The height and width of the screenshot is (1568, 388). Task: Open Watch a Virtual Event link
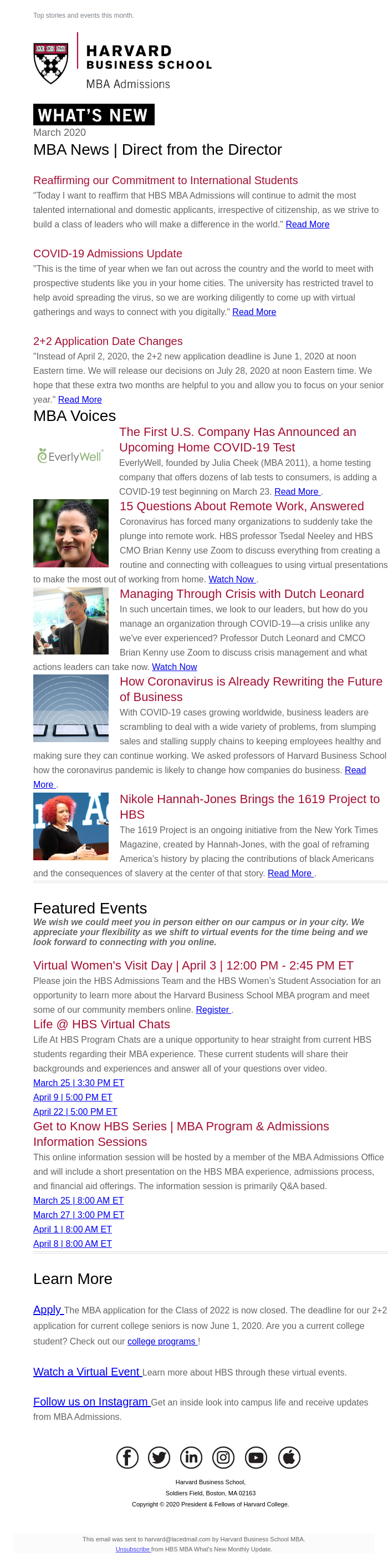(87, 1372)
